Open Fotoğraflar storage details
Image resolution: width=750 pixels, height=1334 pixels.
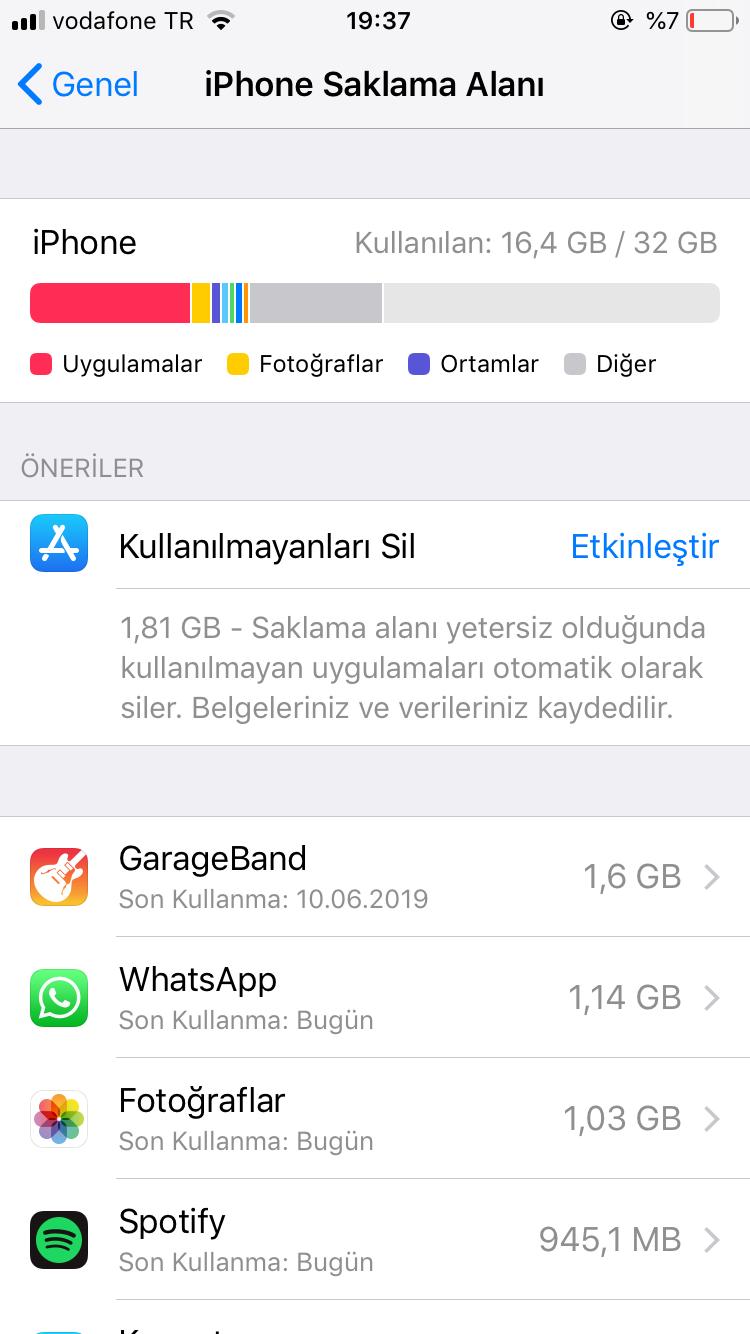click(x=375, y=1119)
